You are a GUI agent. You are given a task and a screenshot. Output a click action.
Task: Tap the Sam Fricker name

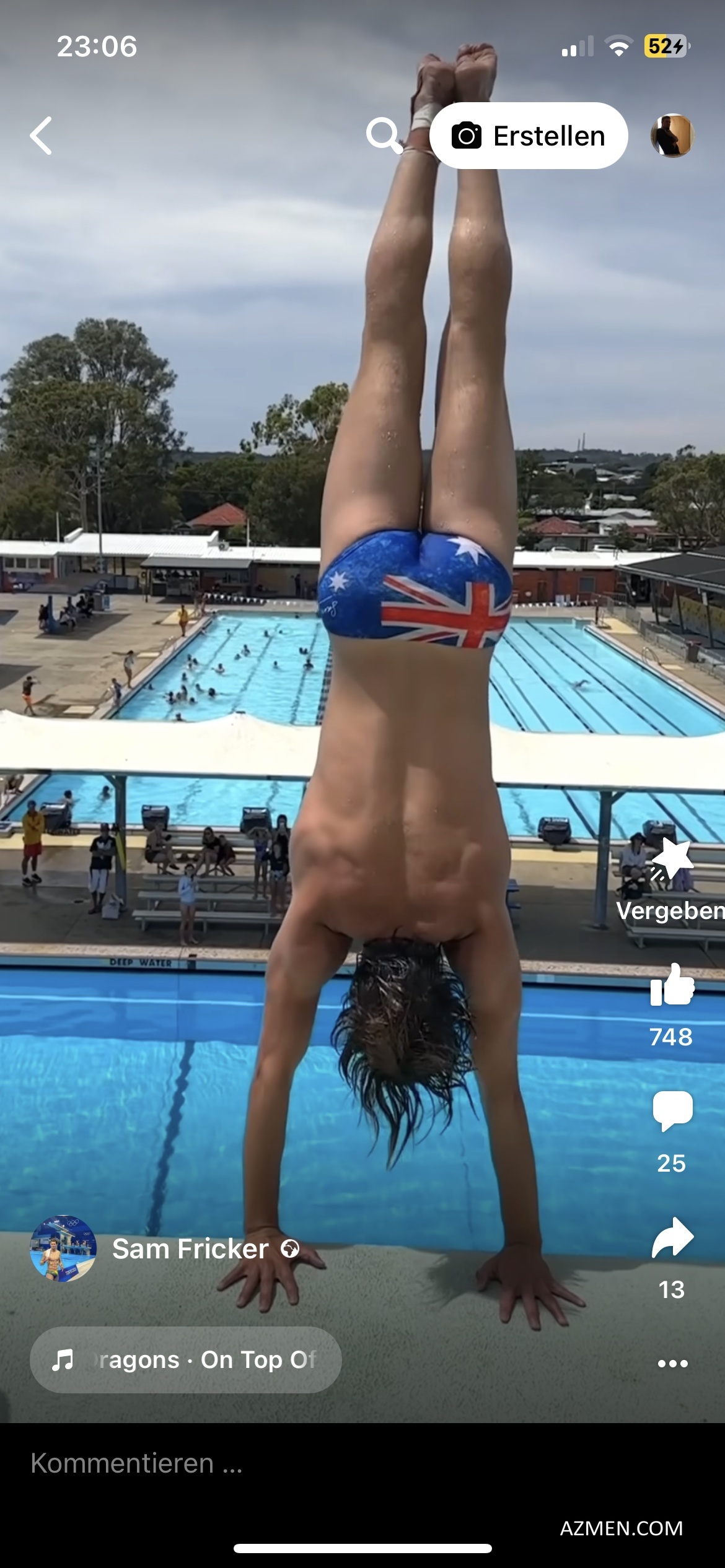point(190,1249)
